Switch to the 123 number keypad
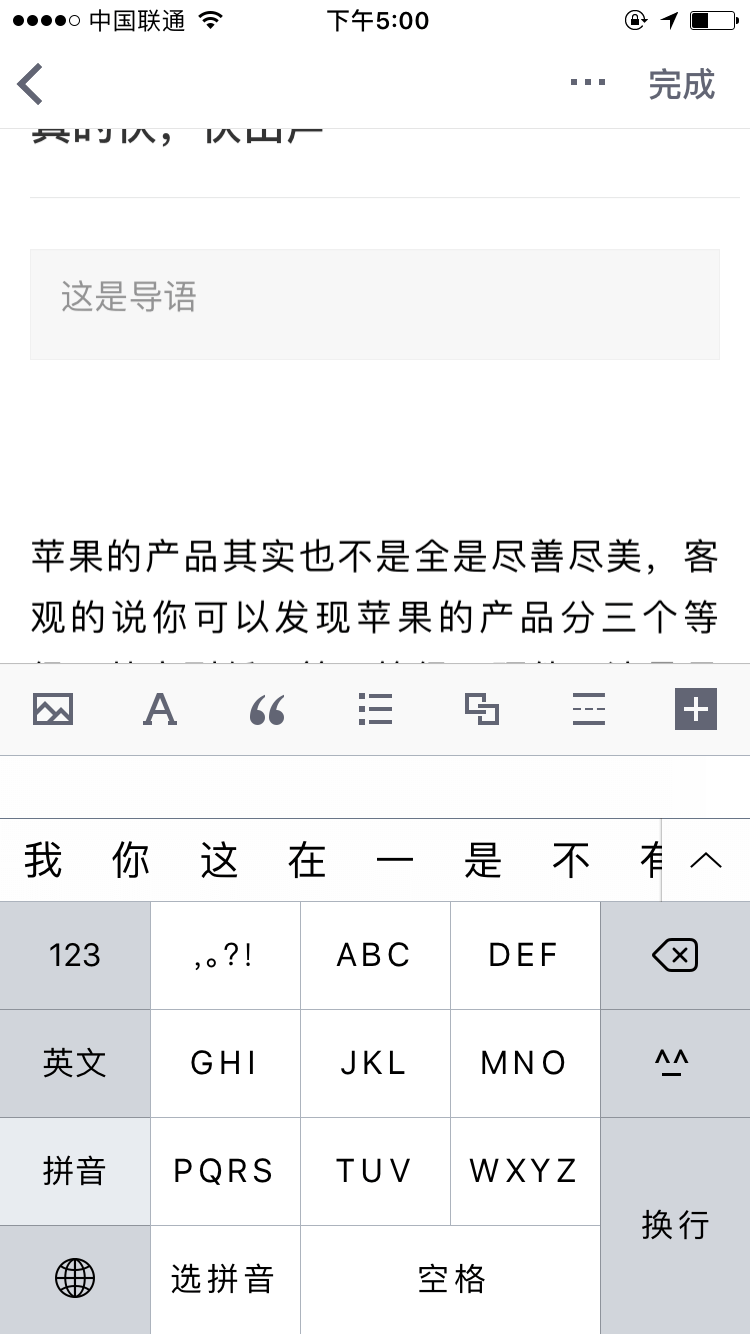This screenshot has height=1334, width=750. [75, 955]
